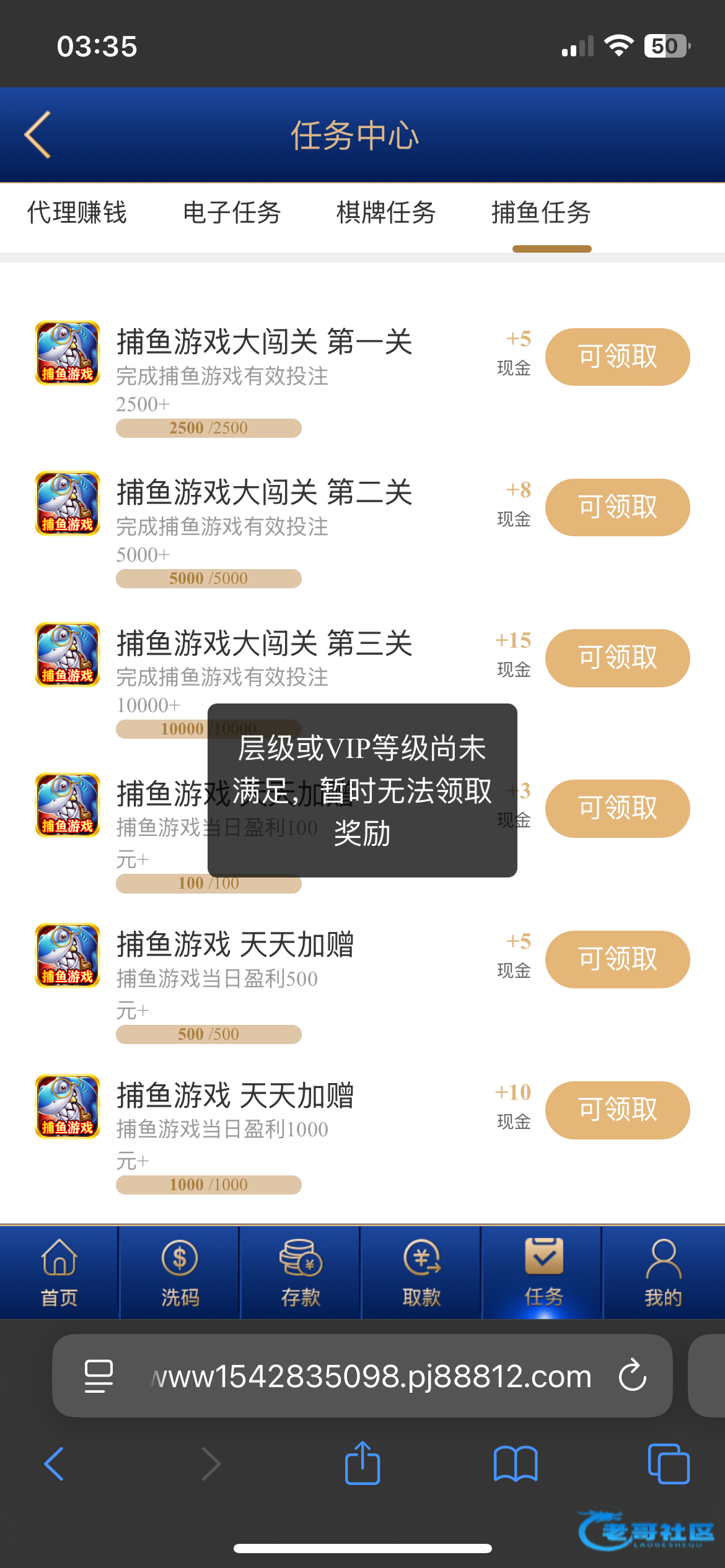Switch to the 捕鱼任务 tab
725x1568 pixels.
pyautogui.click(x=541, y=213)
